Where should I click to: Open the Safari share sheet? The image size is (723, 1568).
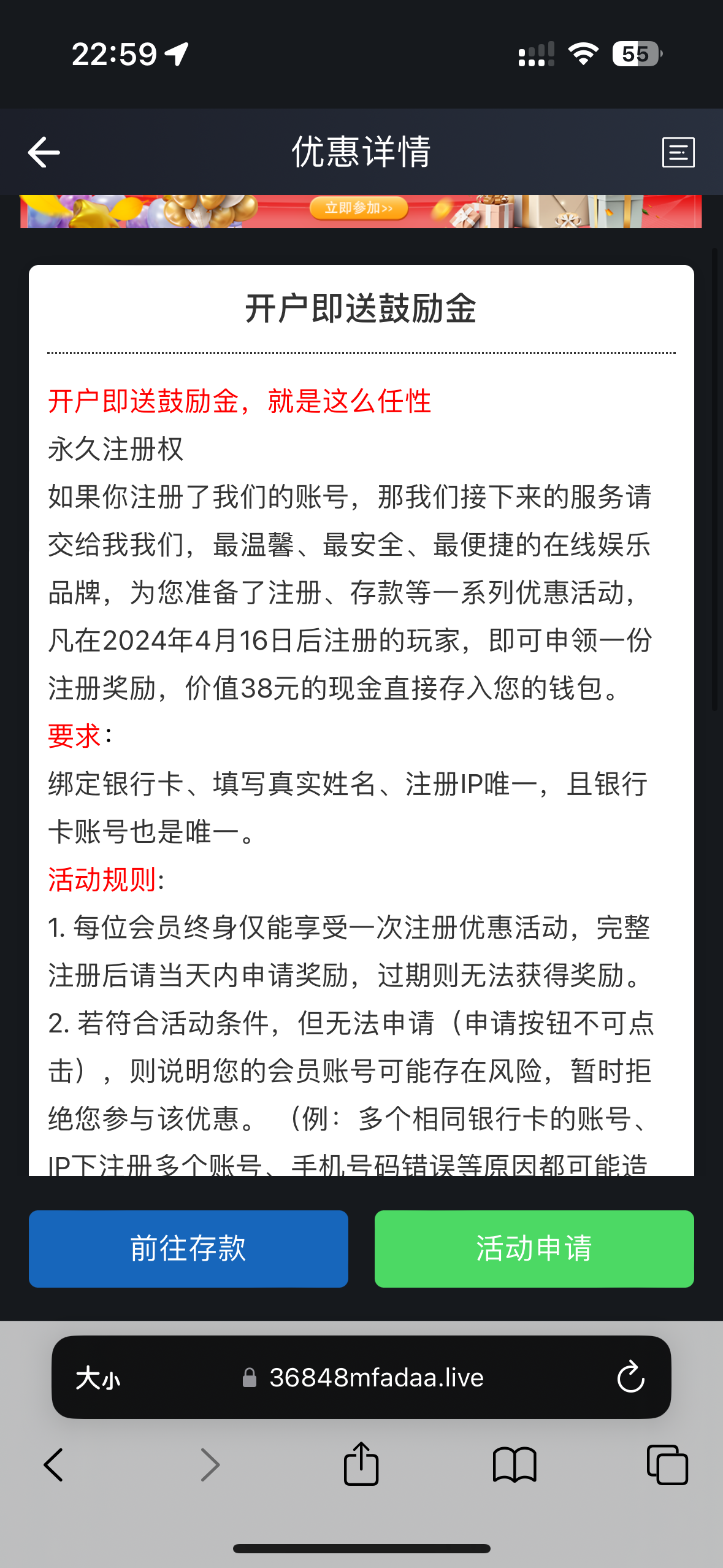(x=361, y=1464)
